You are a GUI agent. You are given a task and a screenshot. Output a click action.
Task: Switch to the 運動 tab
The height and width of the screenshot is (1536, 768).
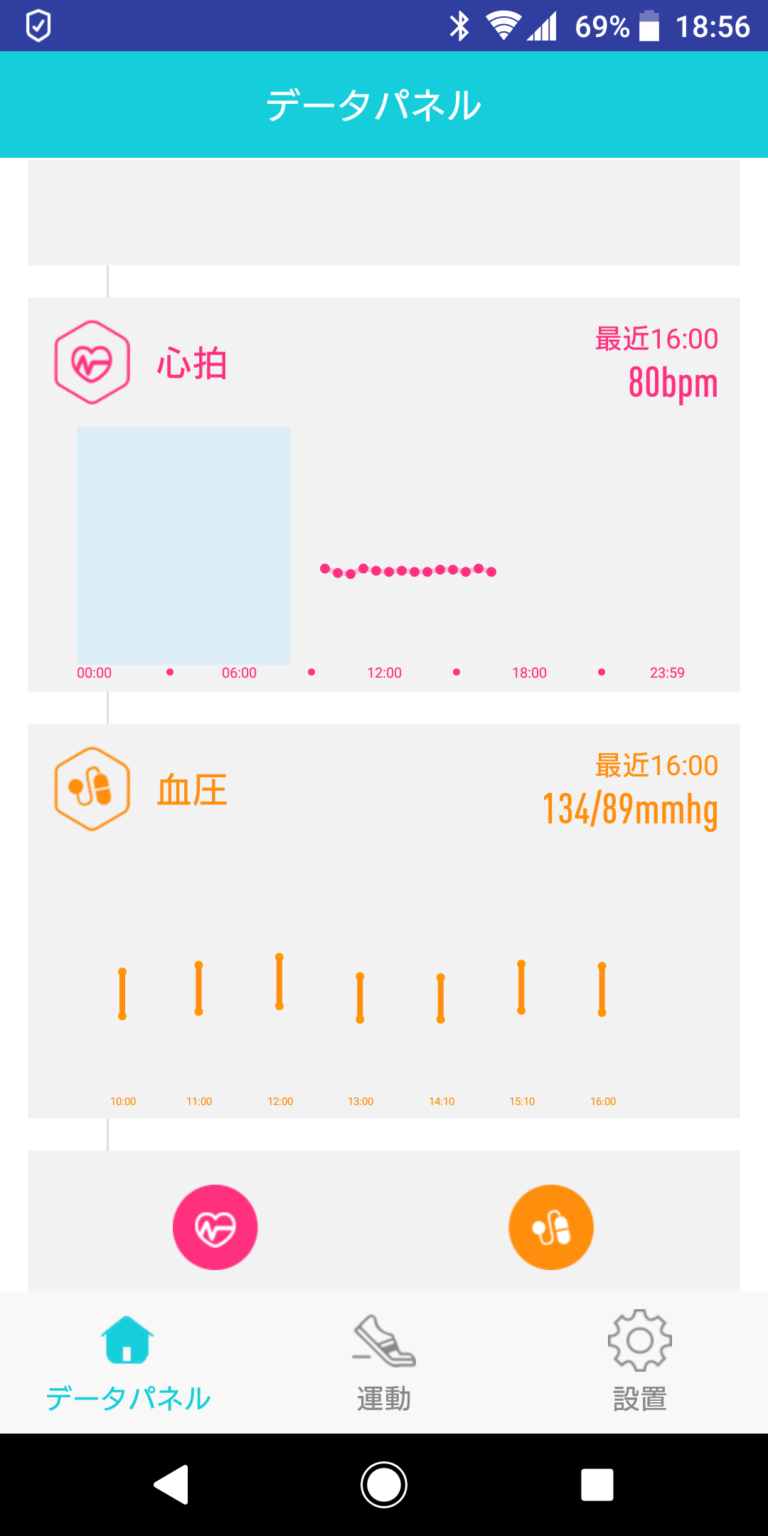384,1363
